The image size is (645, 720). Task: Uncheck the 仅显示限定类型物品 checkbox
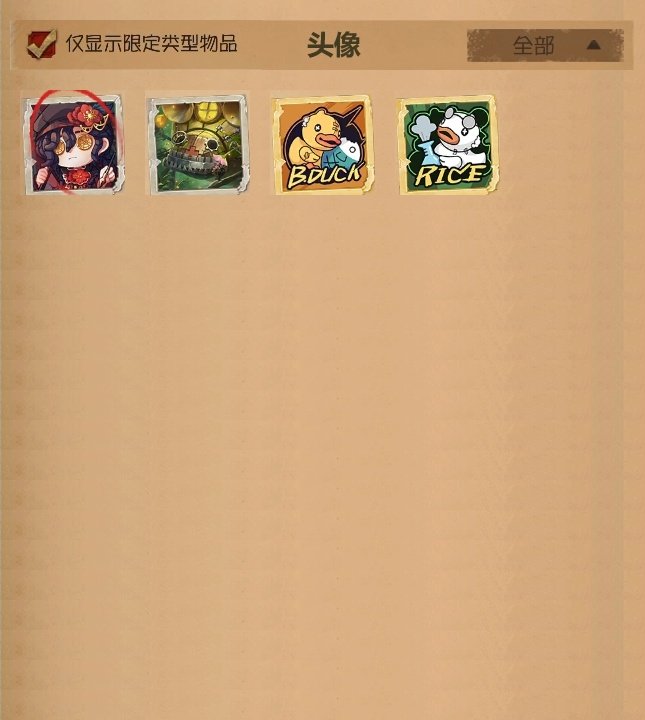coord(41,45)
